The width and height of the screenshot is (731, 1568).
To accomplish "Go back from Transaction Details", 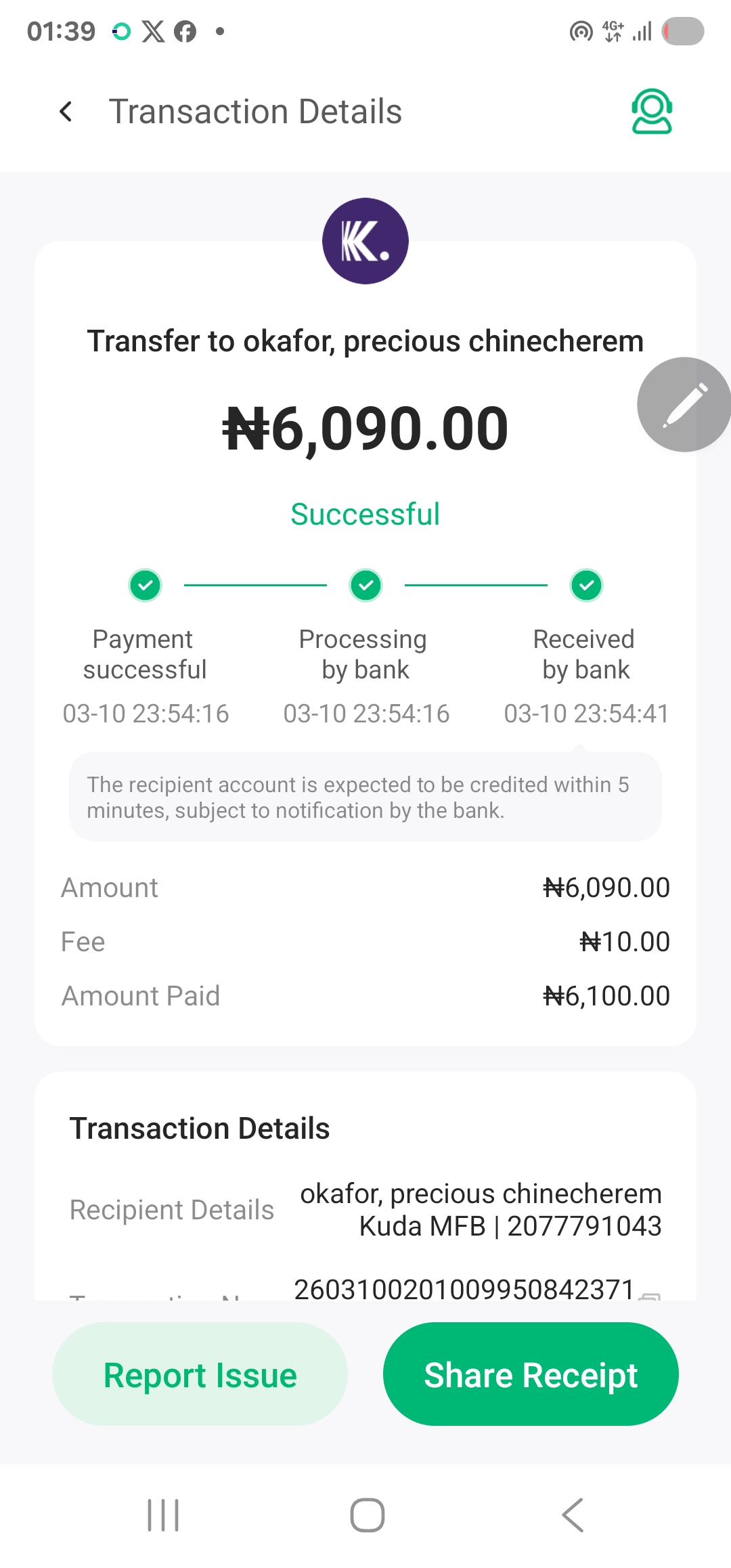I will pos(66,112).
